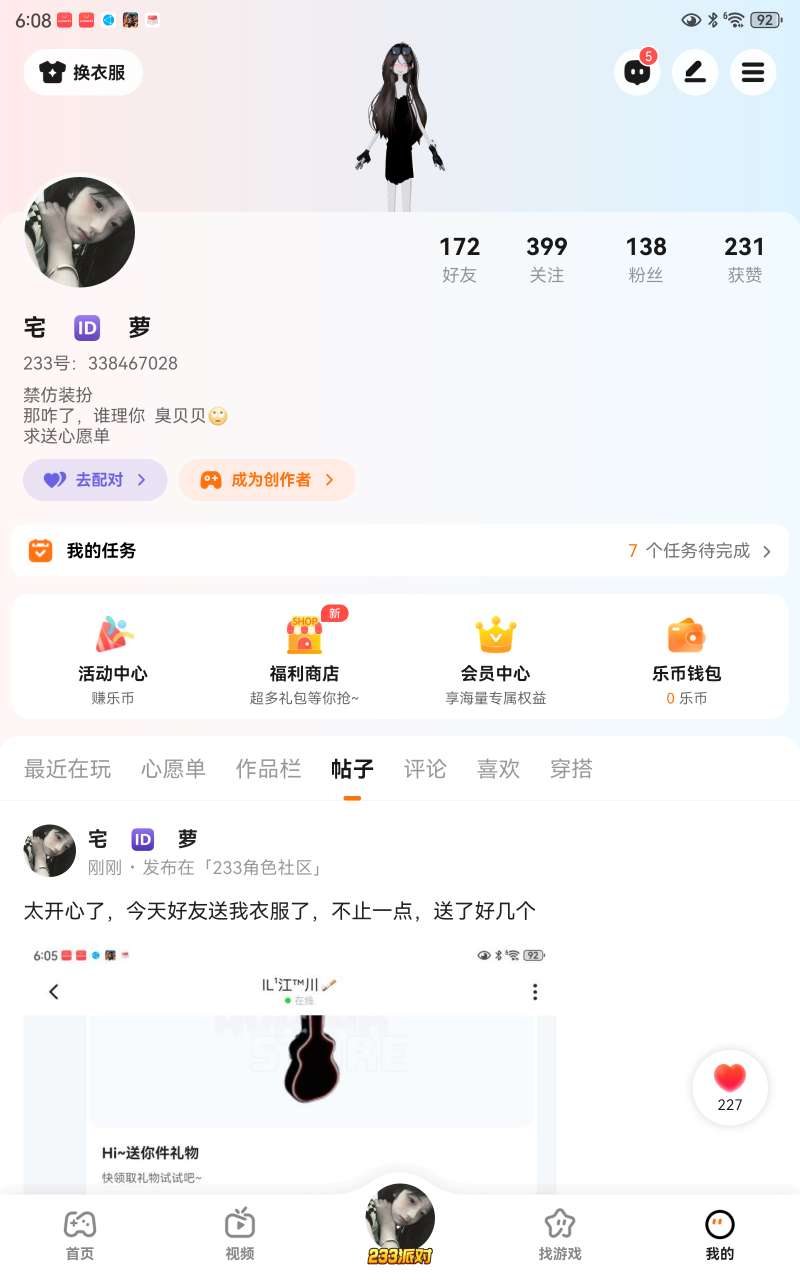800x1280 pixels.
Task: Open the 乐币钱包 wallet
Action: point(686,656)
